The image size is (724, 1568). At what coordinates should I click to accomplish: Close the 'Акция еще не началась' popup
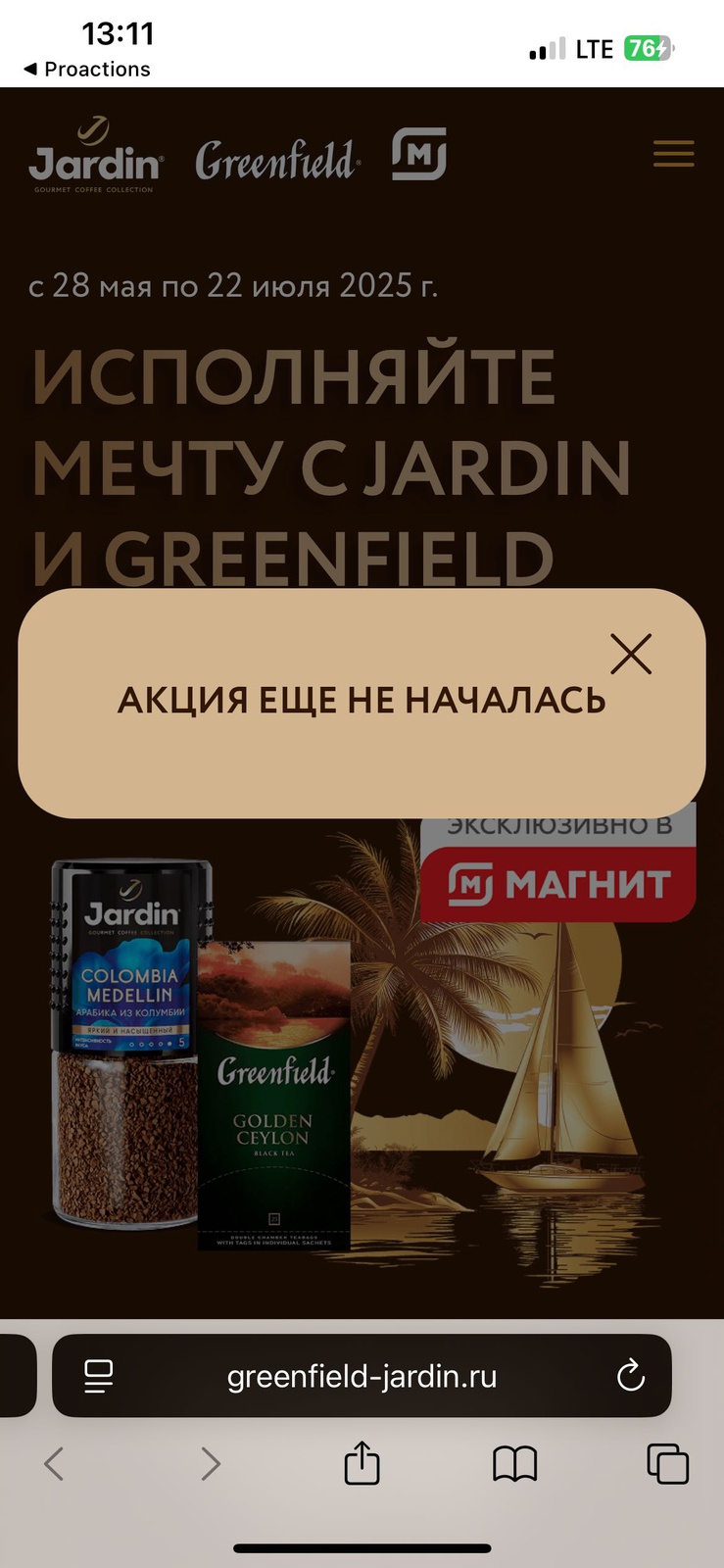630,654
